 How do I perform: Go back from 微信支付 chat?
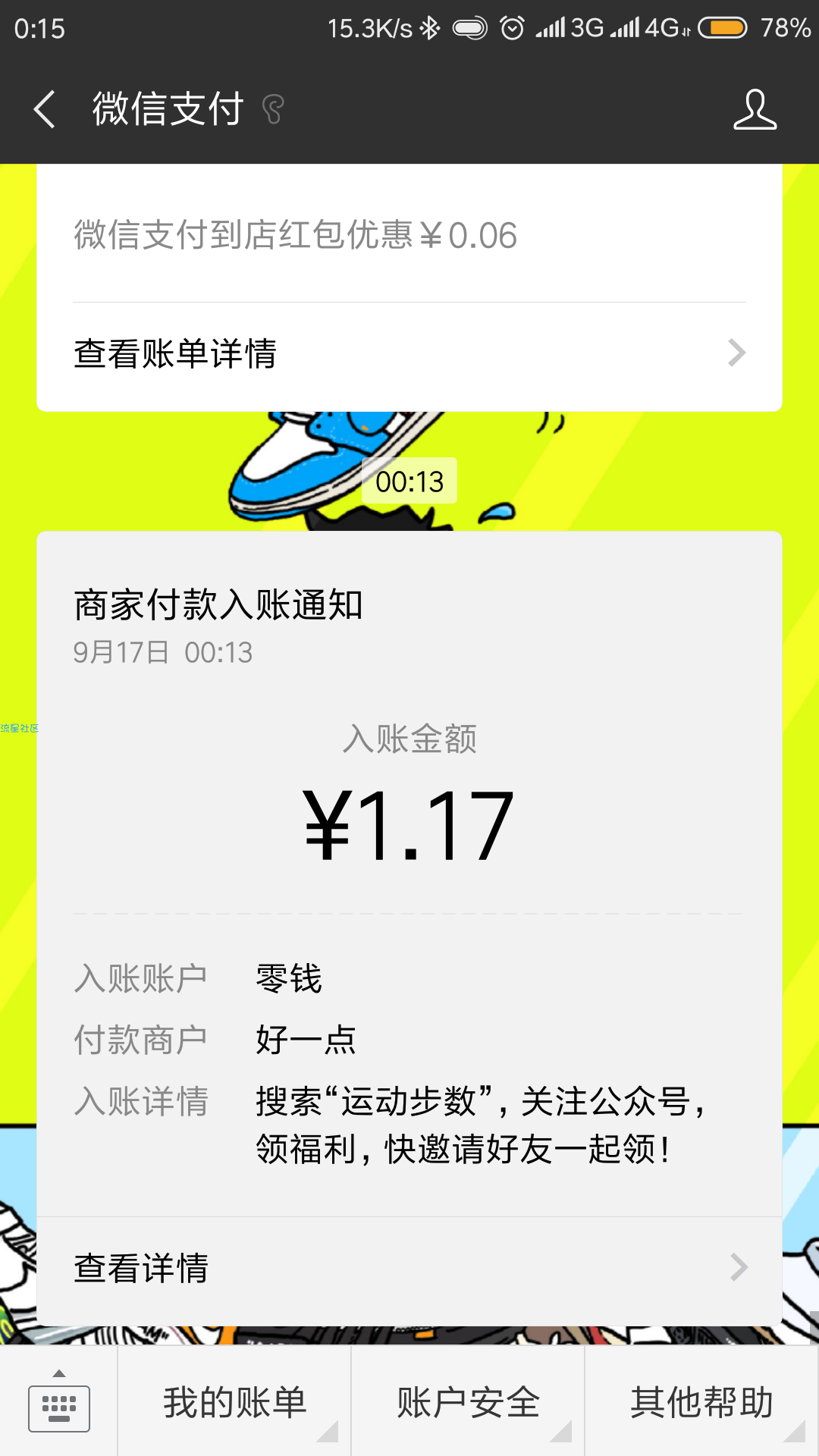point(45,109)
